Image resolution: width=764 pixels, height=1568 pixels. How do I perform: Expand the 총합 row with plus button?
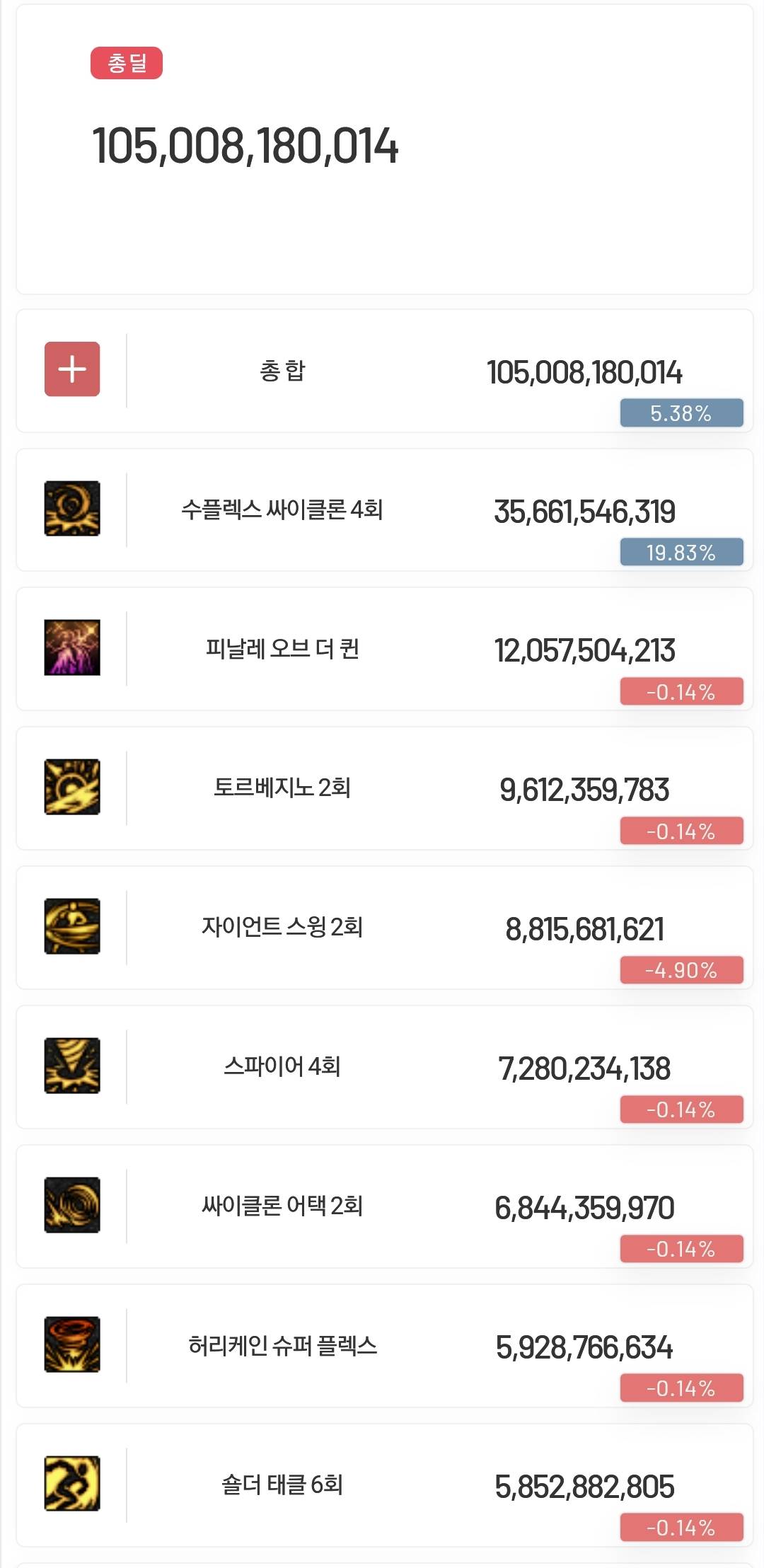(72, 369)
